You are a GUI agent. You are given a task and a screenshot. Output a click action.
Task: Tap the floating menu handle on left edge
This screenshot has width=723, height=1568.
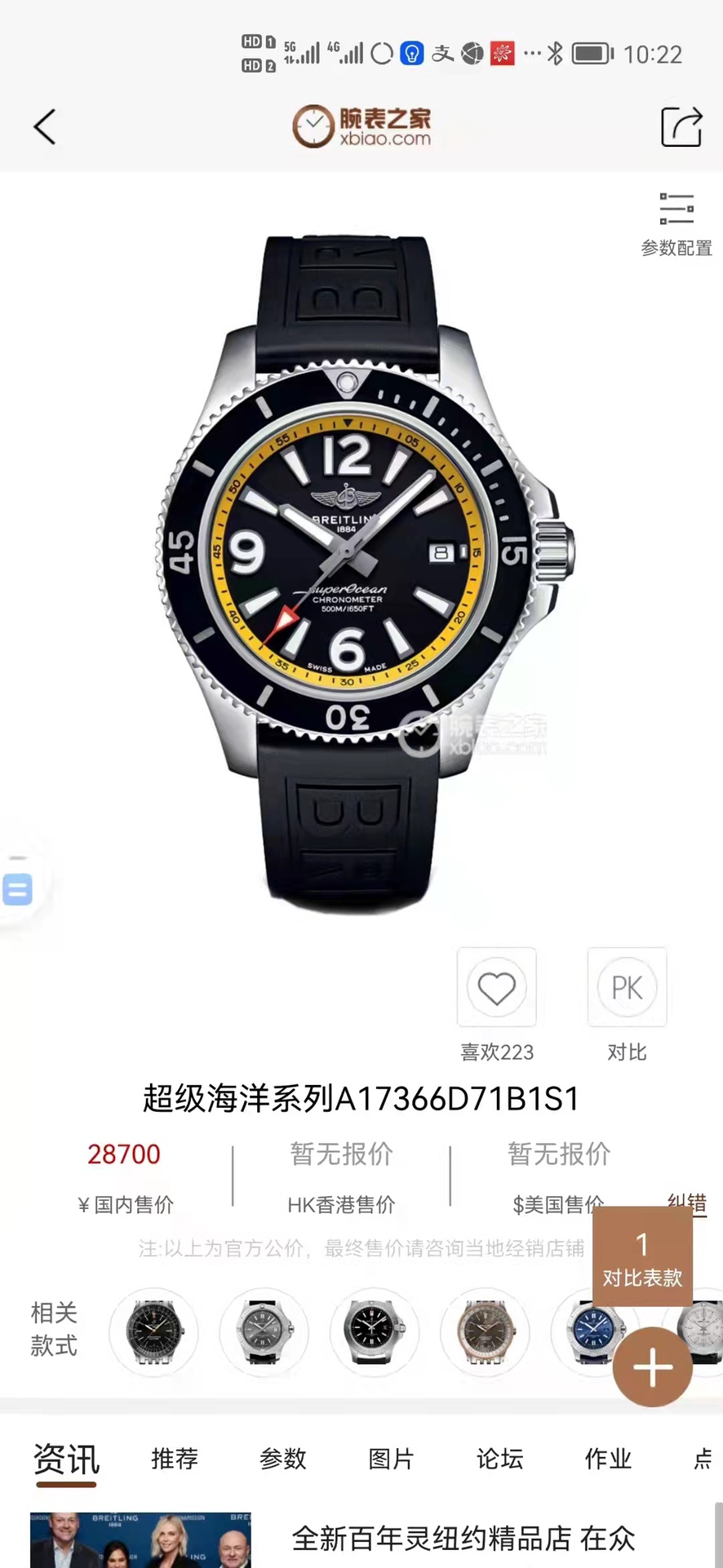click(x=16, y=889)
